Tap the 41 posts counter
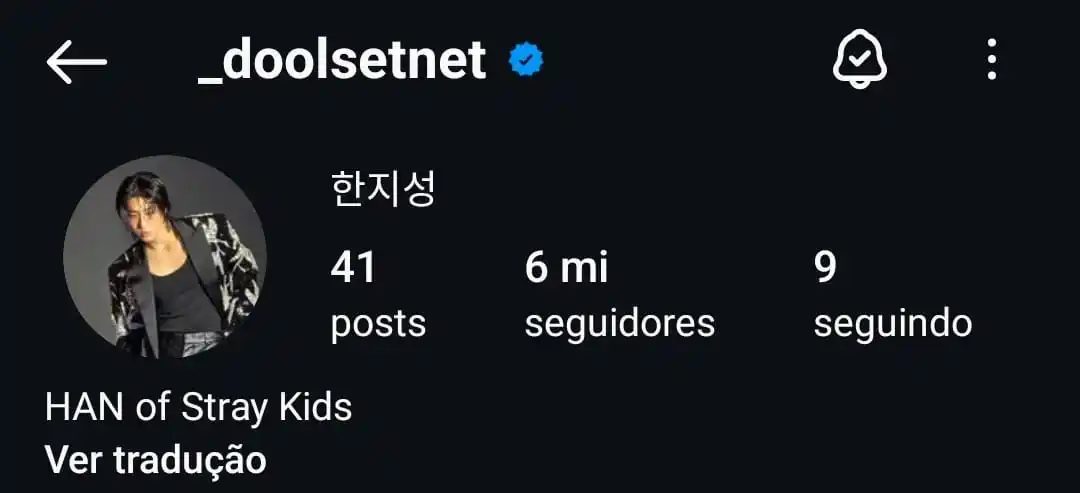 tap(378, 295)
